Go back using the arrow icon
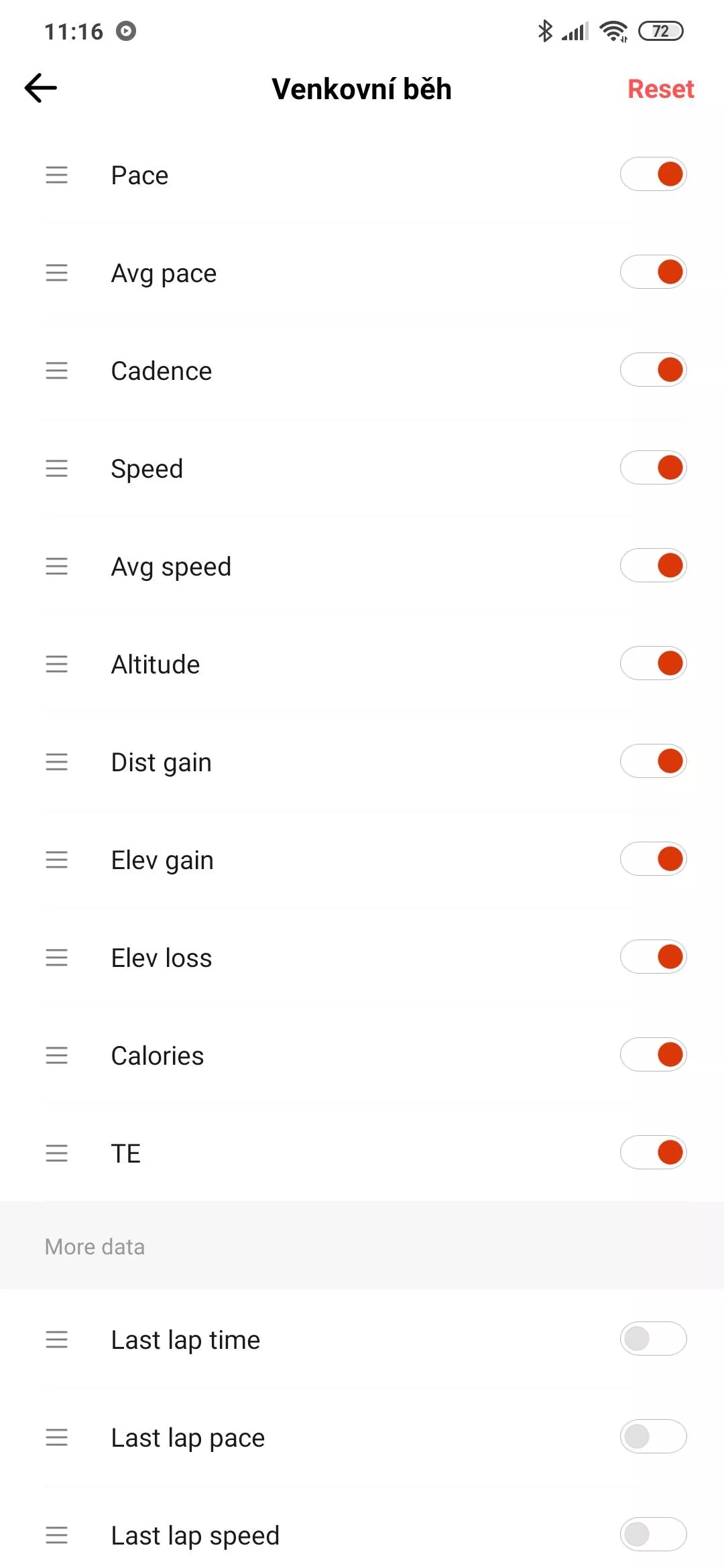 point(41,88)
